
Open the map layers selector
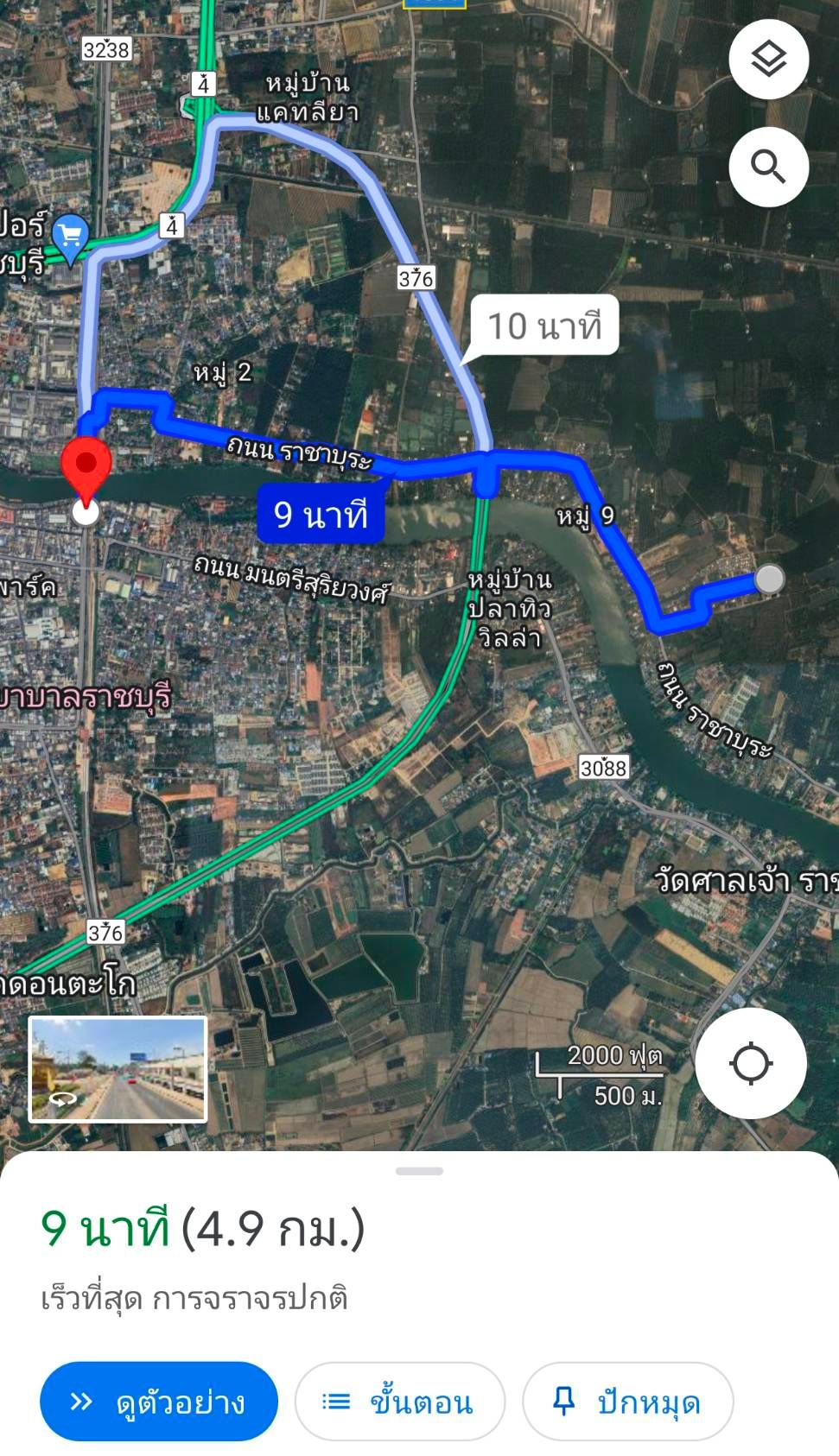pos(768,60)
